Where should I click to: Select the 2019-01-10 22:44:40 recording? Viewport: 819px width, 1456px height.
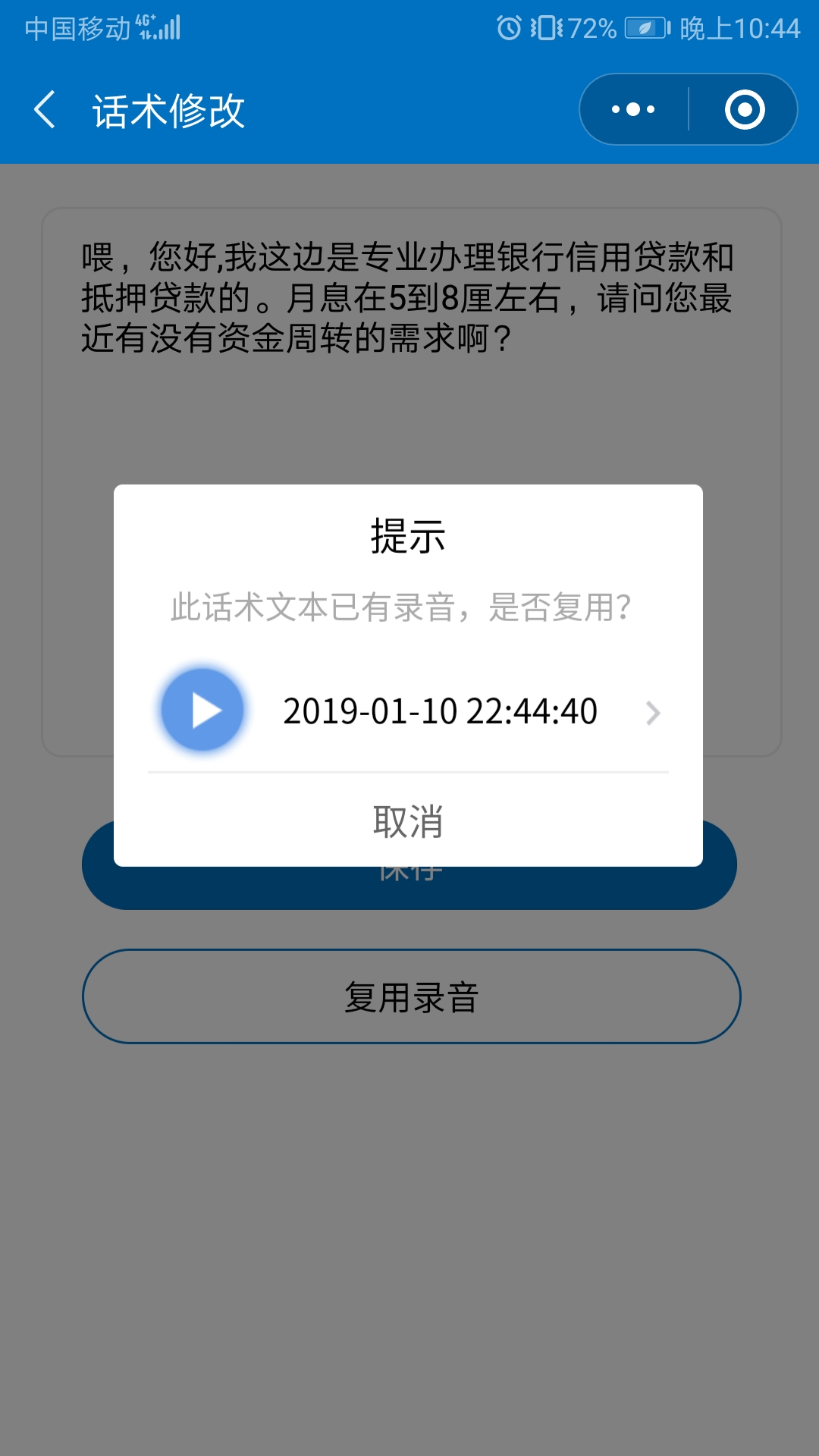pos(440,711)
